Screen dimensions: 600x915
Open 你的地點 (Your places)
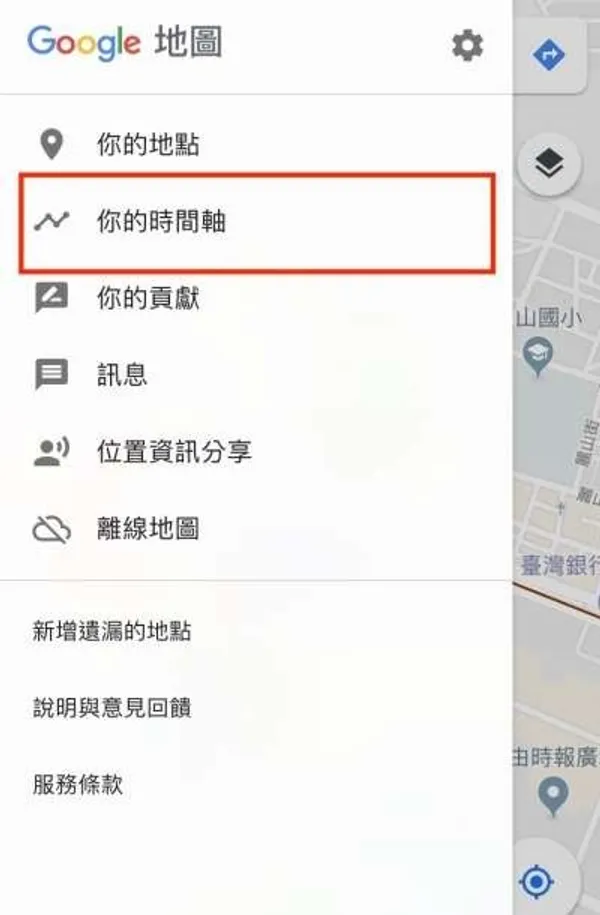(x=148, y=144)
